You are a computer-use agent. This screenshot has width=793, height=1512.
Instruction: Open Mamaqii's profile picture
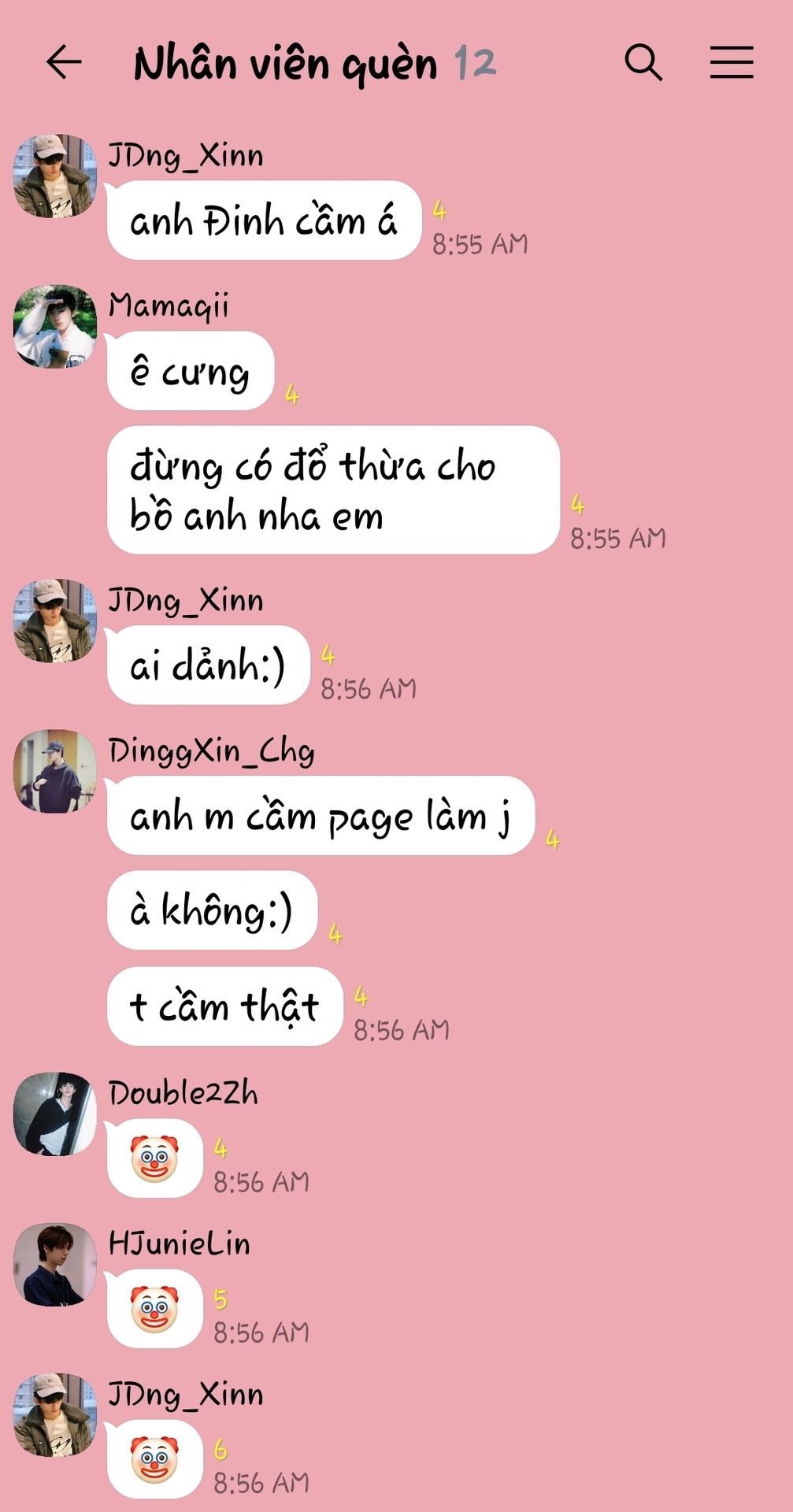point(54,326)
